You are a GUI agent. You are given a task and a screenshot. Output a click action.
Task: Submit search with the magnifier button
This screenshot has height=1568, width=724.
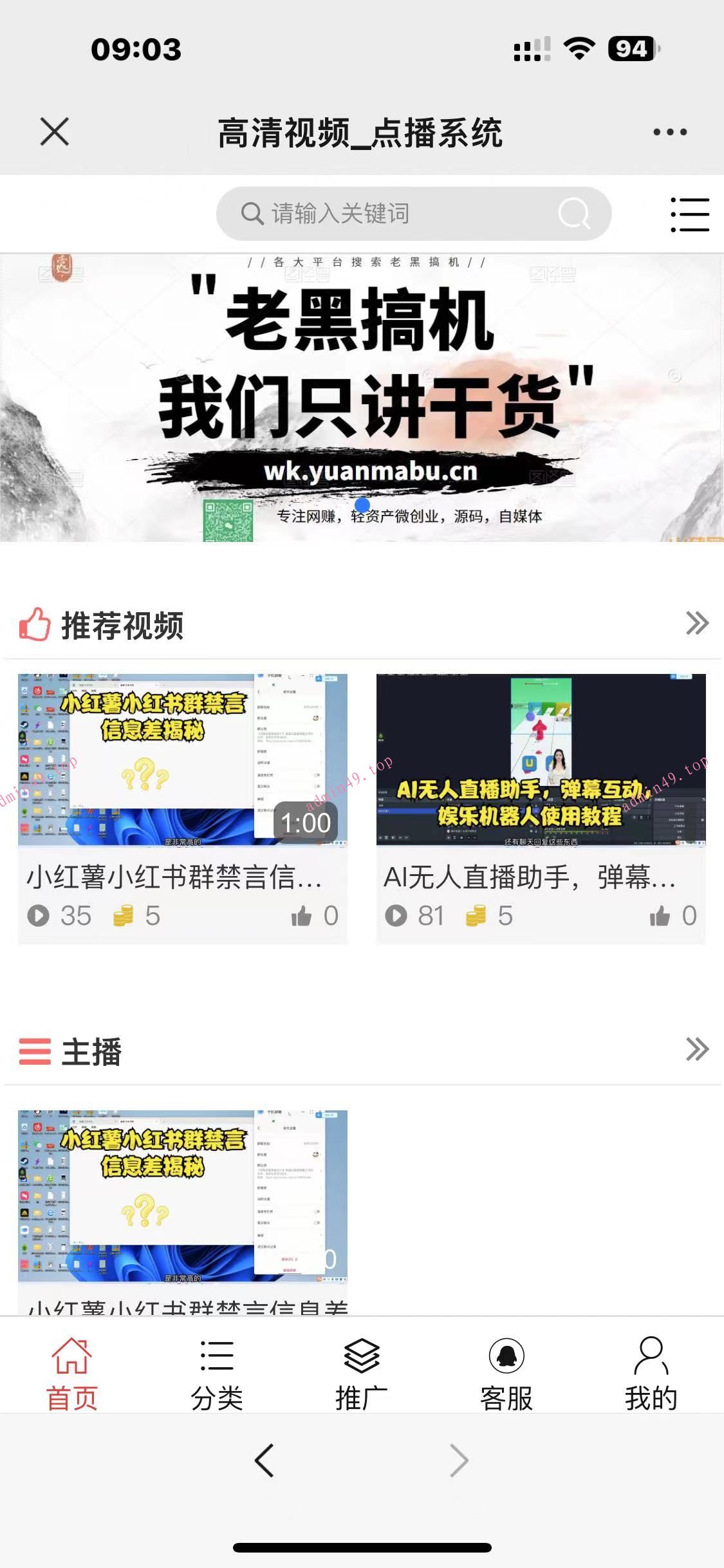(573, 214)
